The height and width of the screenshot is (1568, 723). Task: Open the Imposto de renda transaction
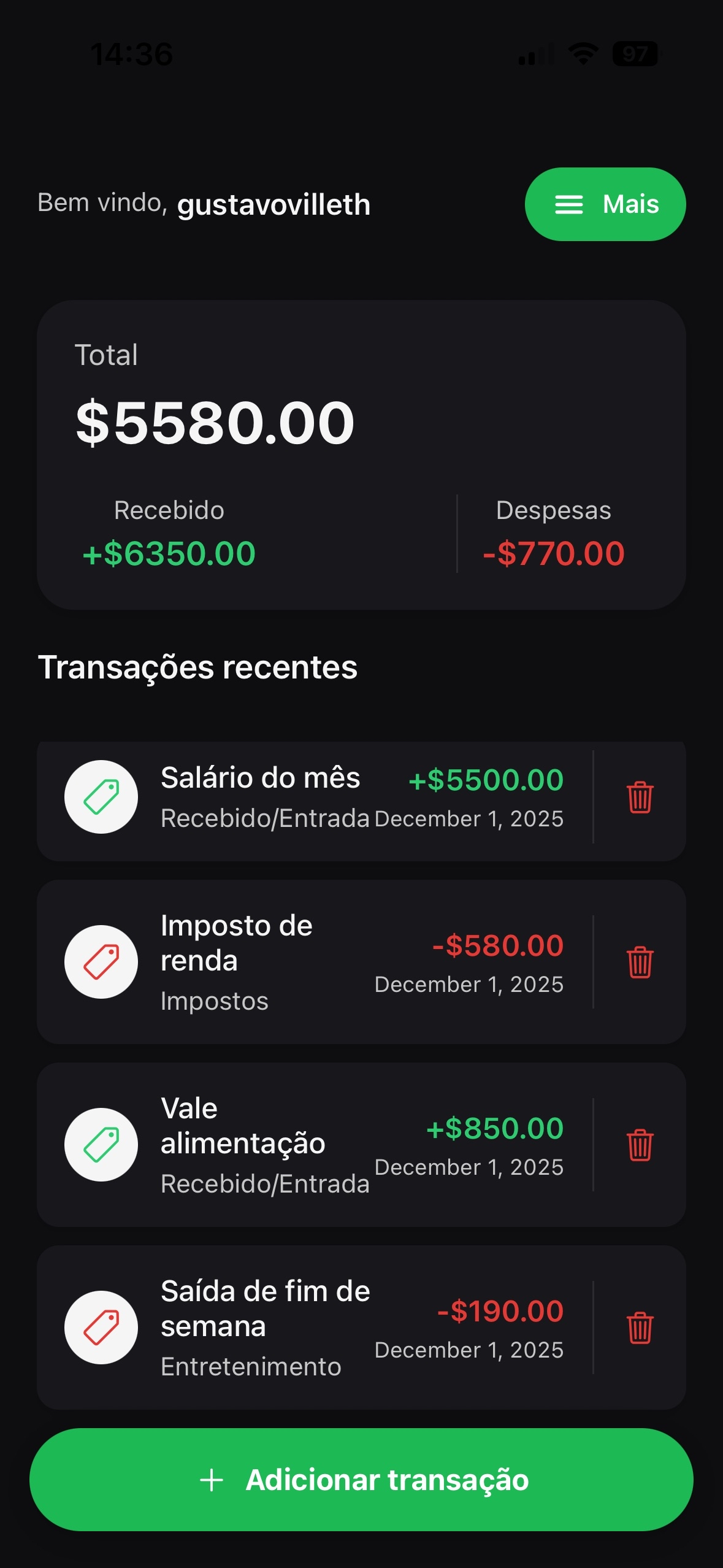pos(313,962)
